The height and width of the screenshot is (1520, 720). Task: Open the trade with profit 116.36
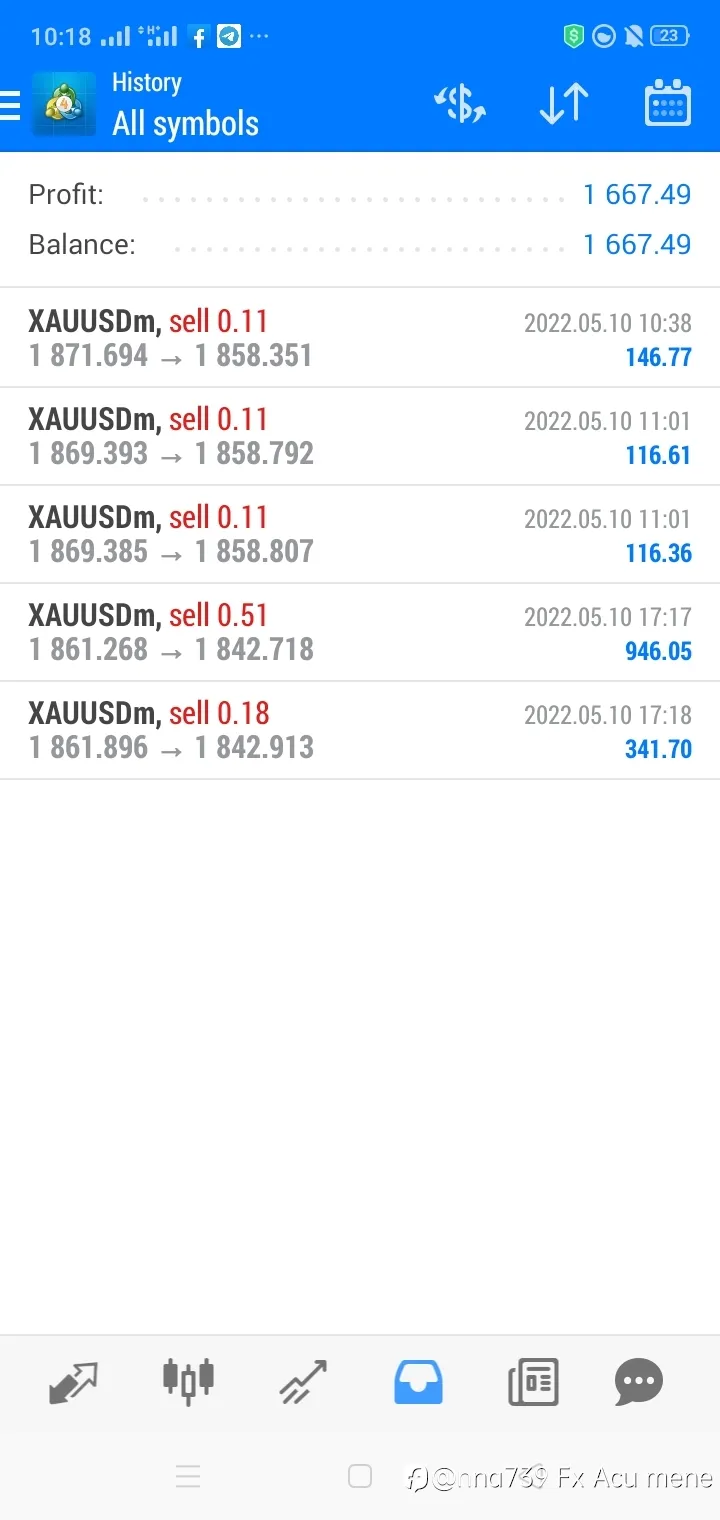point(360,534)
